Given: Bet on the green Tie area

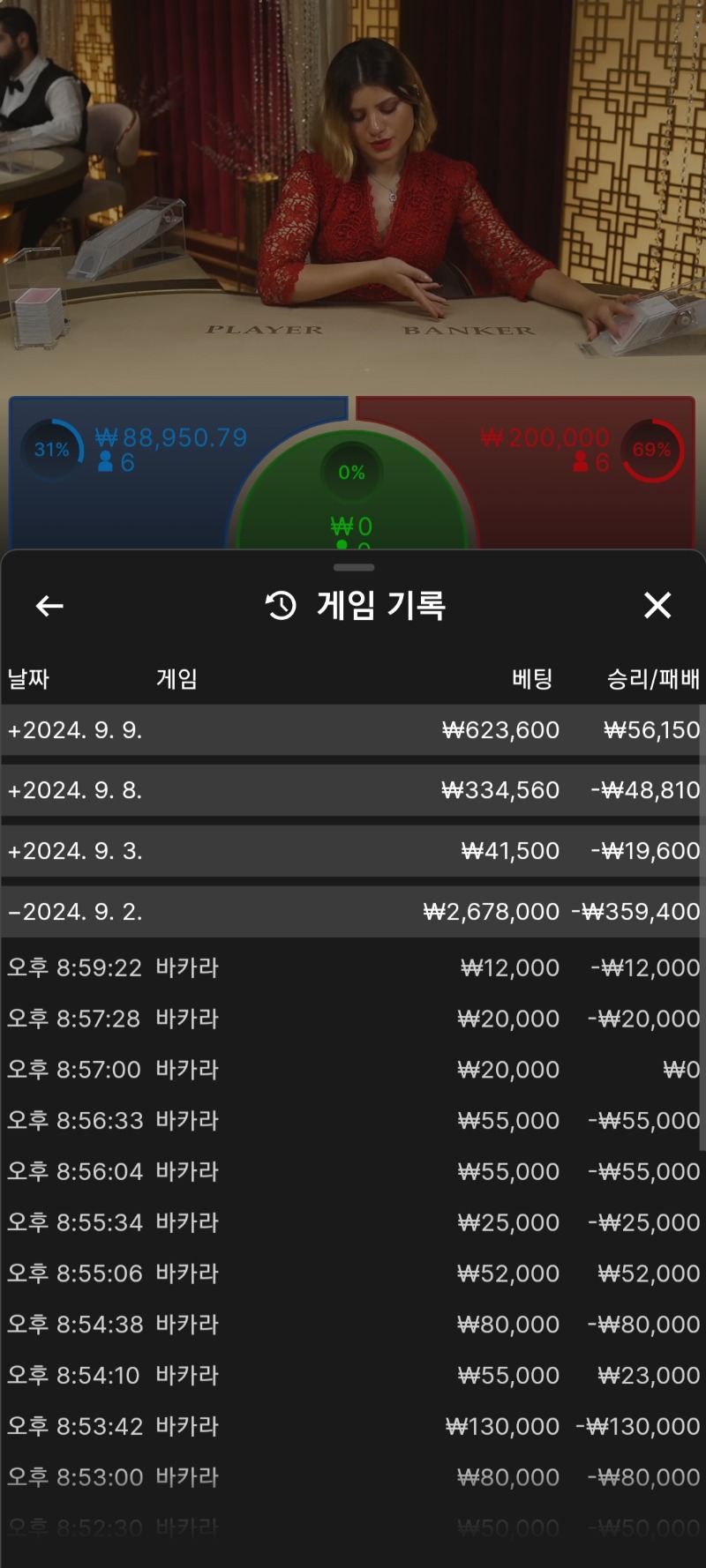Looking at the screenshot, I should tap(351, 503).
